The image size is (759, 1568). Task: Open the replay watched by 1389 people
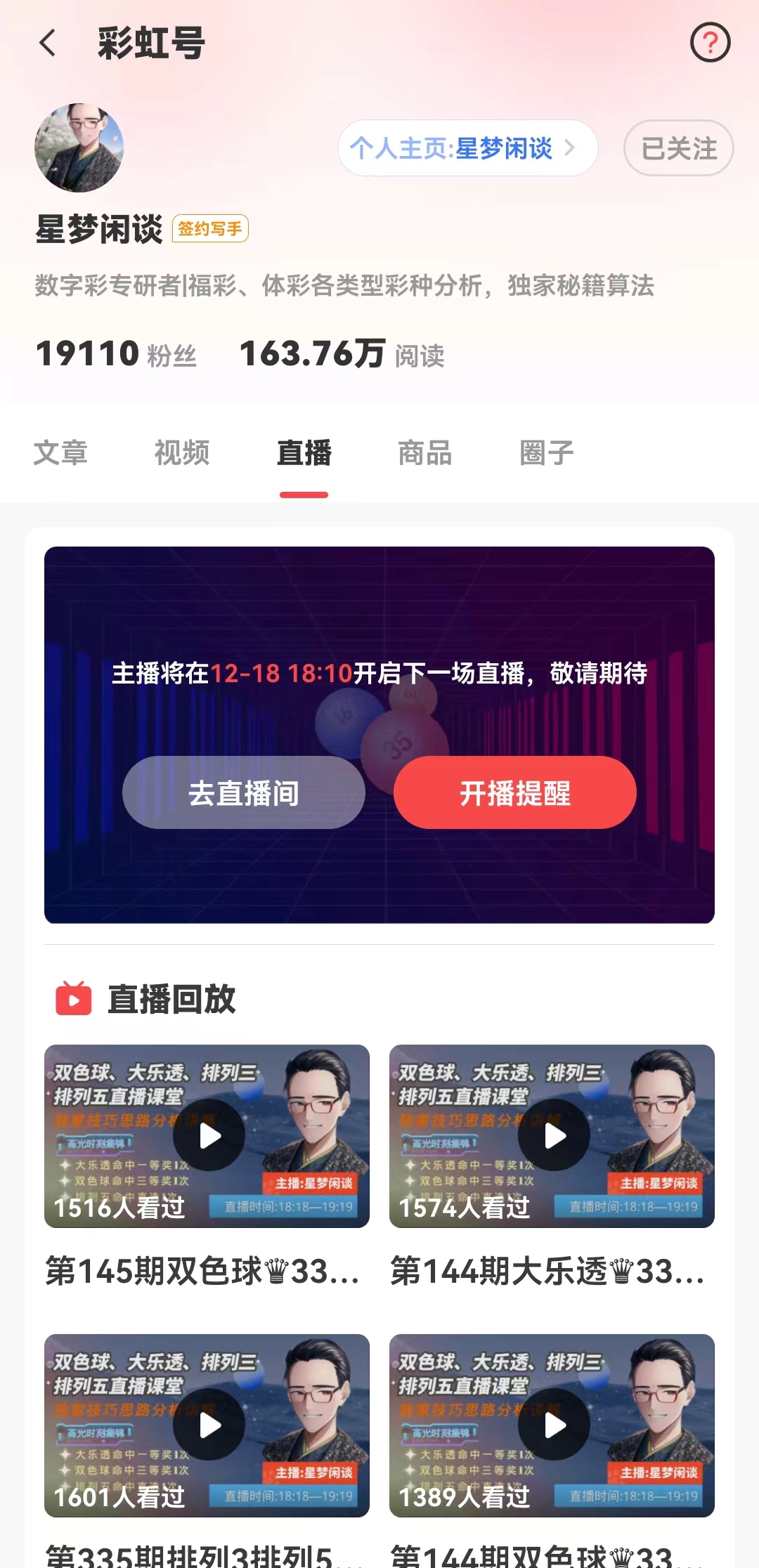coord(552,1425)
